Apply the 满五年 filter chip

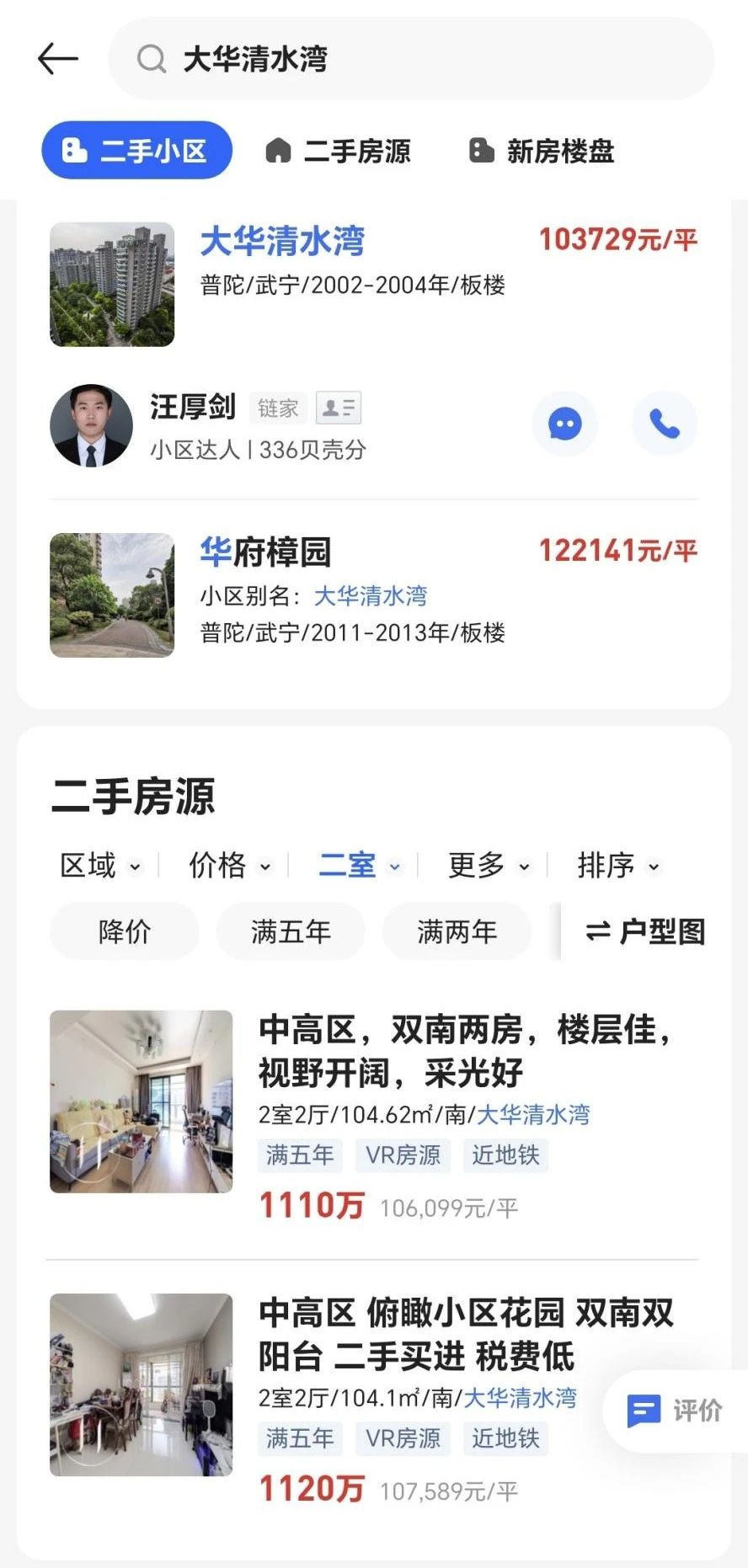point(291,931)
